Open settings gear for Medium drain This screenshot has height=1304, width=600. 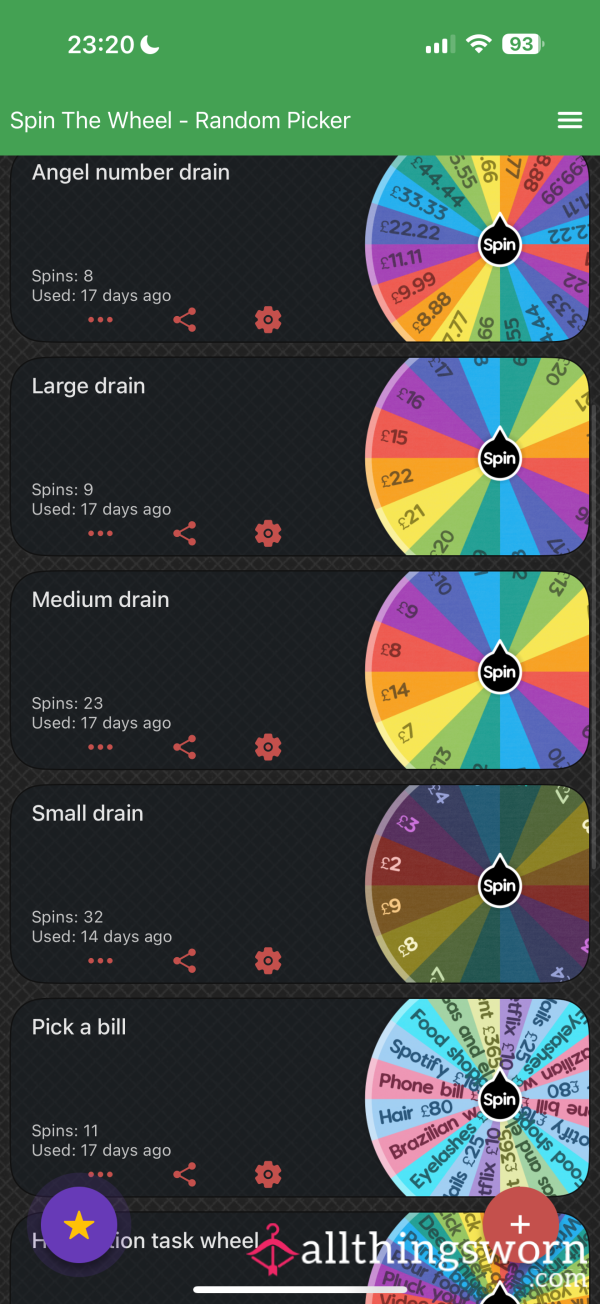tap(268, 747)
